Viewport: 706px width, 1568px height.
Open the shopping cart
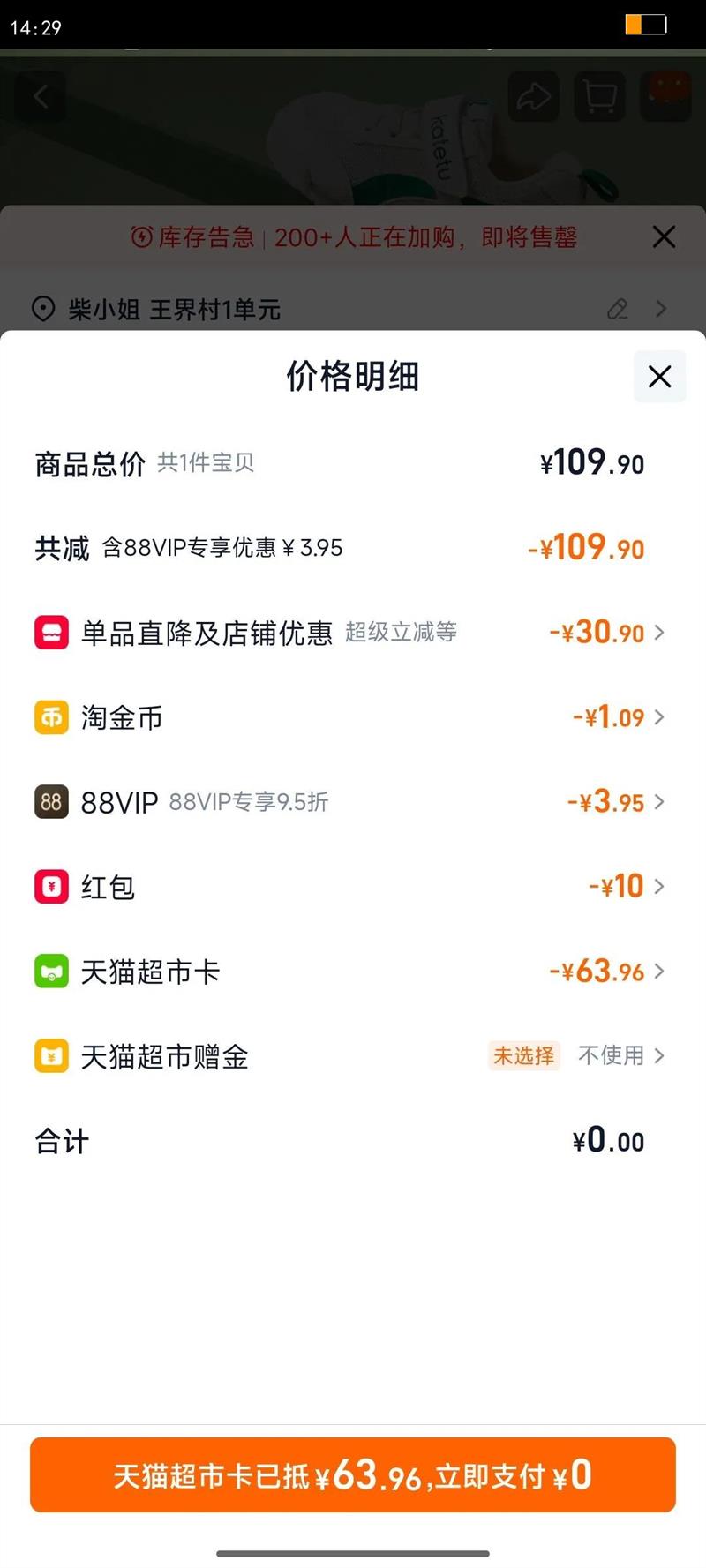(600, 96)
